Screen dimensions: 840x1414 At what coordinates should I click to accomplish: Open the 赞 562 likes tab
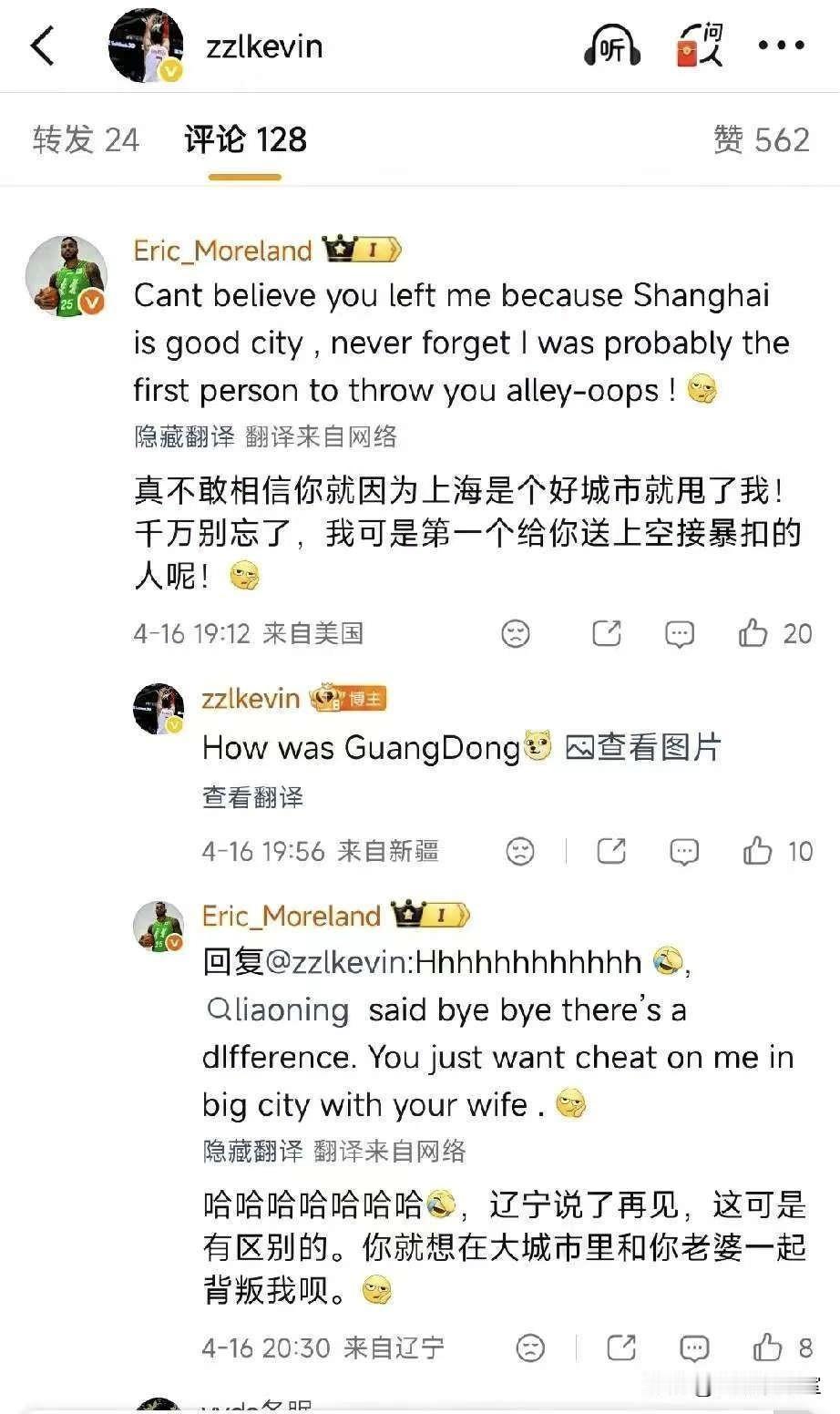[762, 139]
